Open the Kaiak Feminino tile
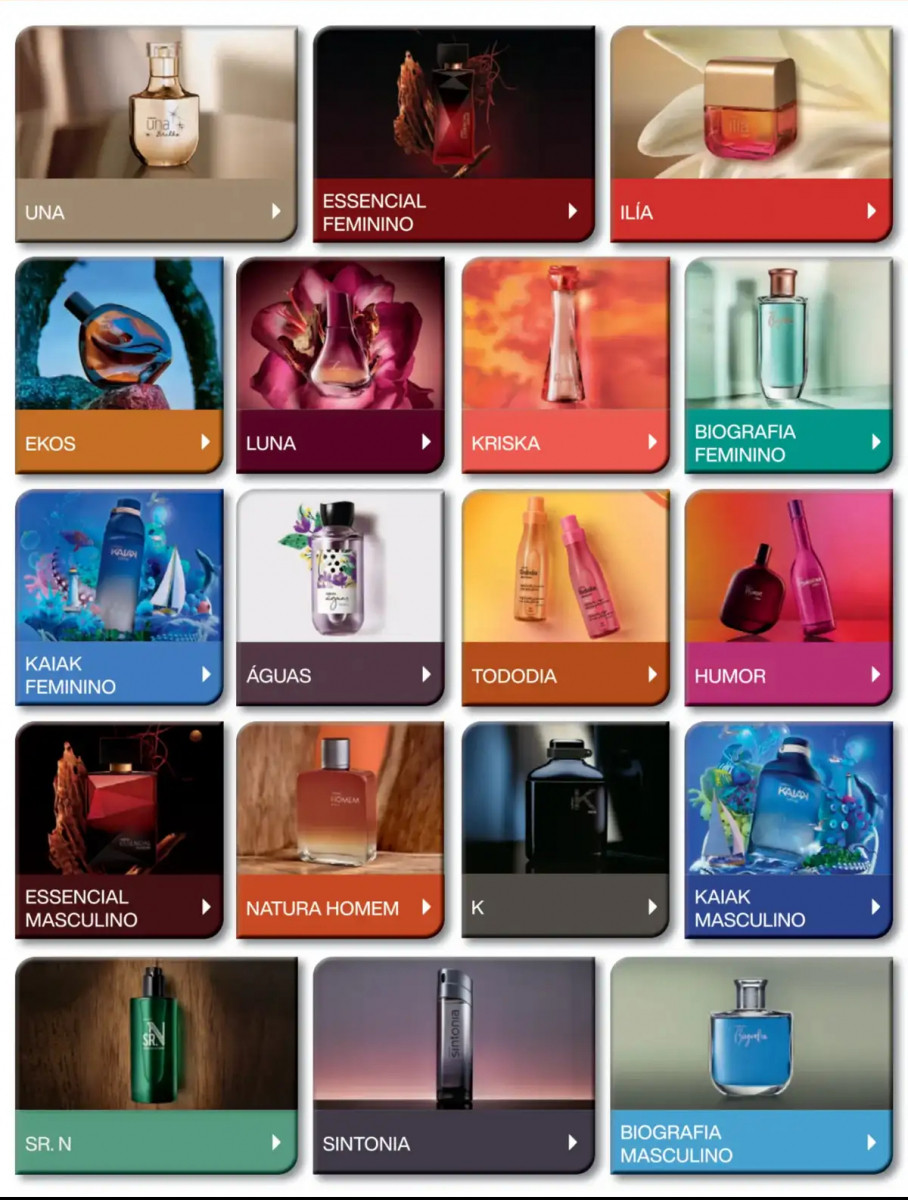Image resolution: width=908 pixels, height=1200 pixels. pyautogui.click(x=118, y=597)
